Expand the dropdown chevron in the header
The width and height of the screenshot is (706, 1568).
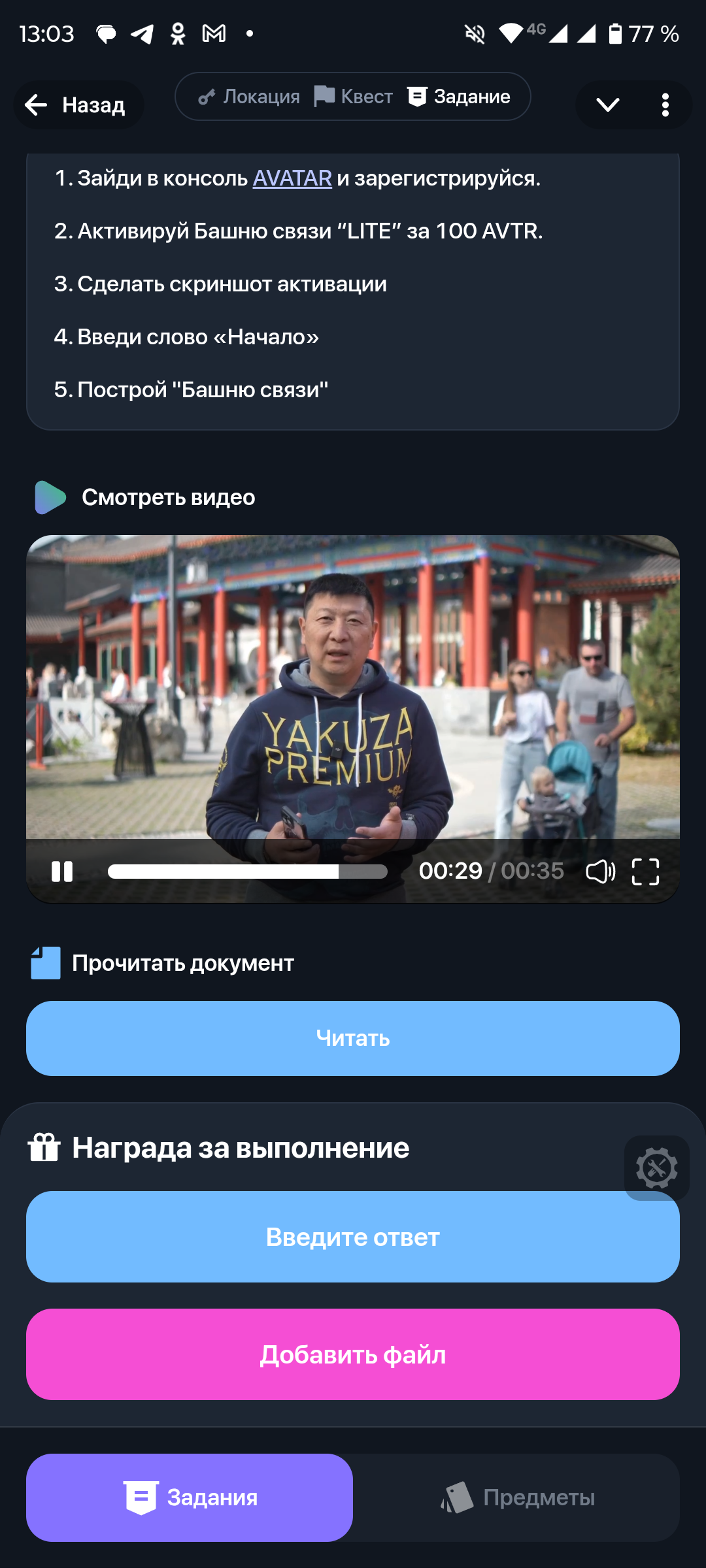607,105
